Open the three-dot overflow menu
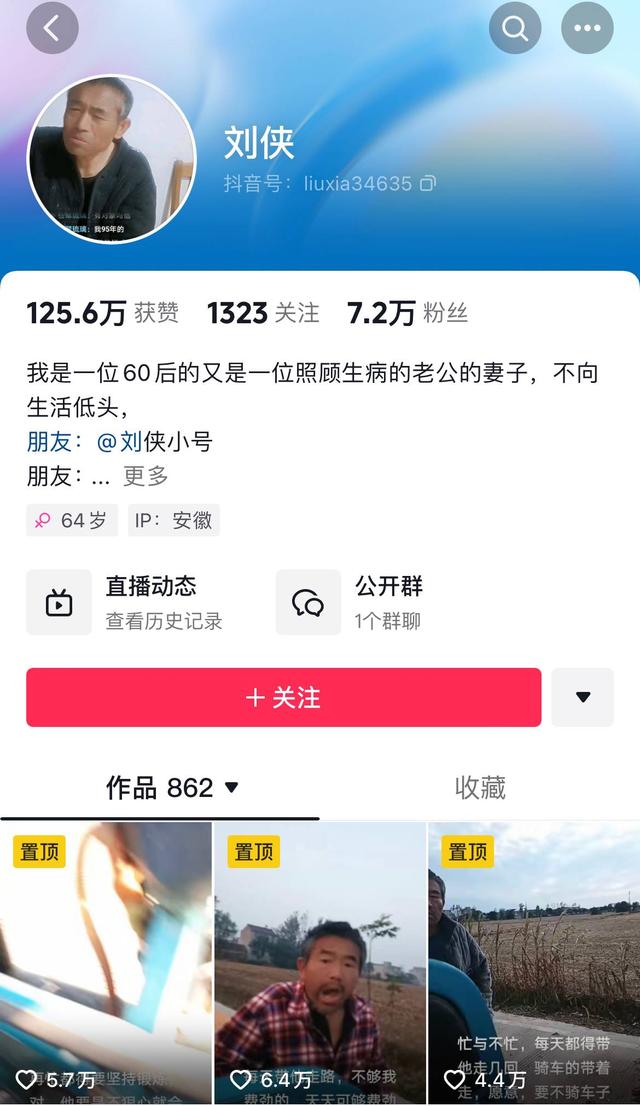 (x=587, y=29)
